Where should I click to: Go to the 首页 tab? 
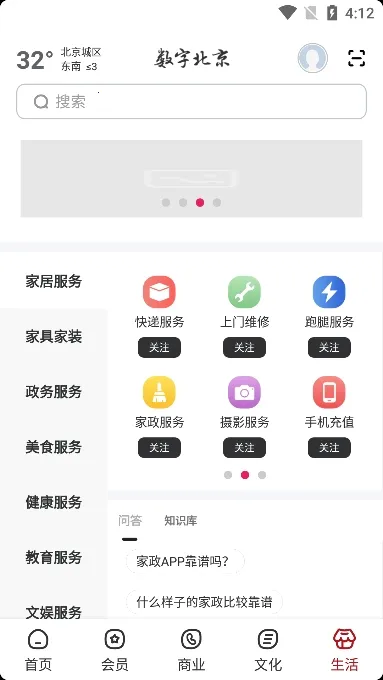38,650
